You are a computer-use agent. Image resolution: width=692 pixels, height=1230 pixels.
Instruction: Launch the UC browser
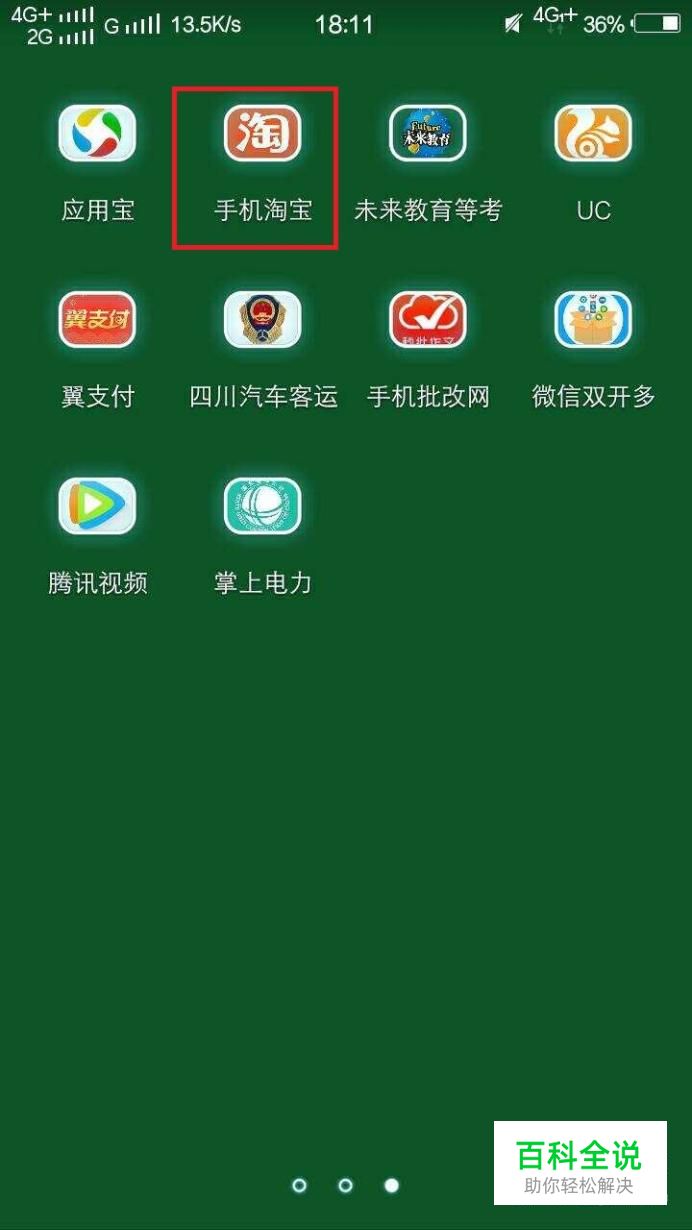pyautogui.click(x=593, y=134)
